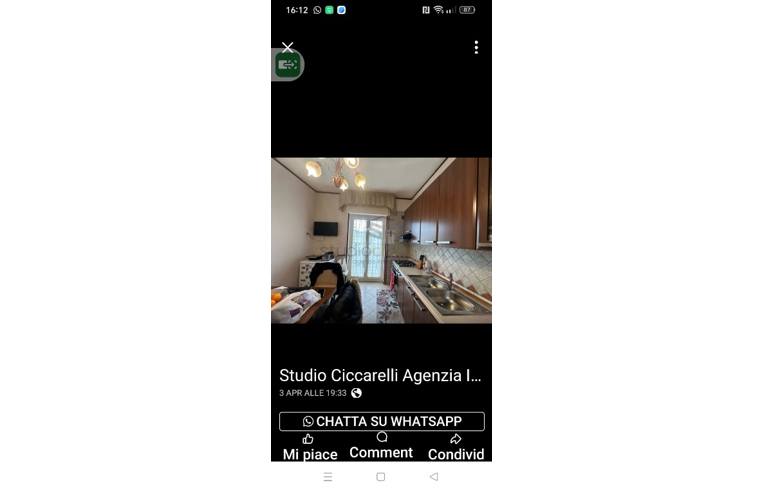Tap the green floating overlay icon
Viewport: 764px width, 492px height.
pyautogui.click(x=287, y=65)
